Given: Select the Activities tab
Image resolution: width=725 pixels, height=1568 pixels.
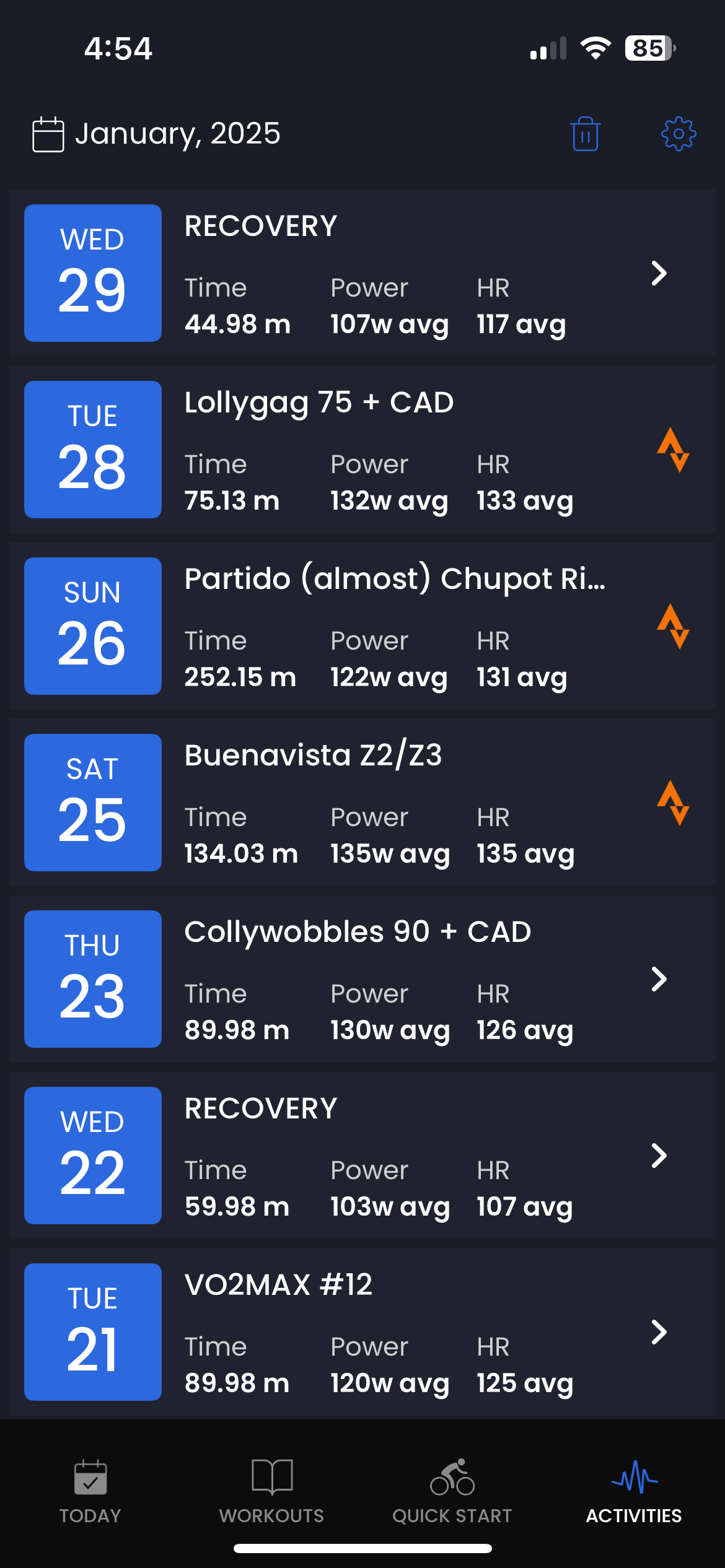Looking at the screenshot, I should tap(634, 1491).
